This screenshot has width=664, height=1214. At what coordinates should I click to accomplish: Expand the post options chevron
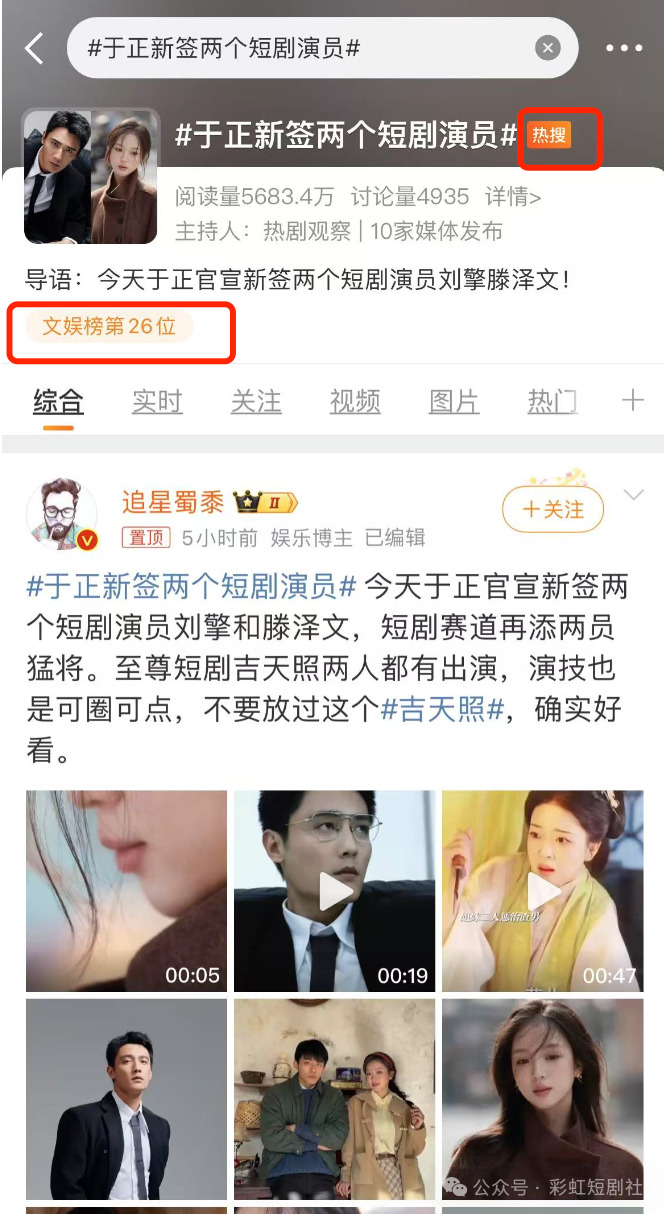(x=633, y=495)
